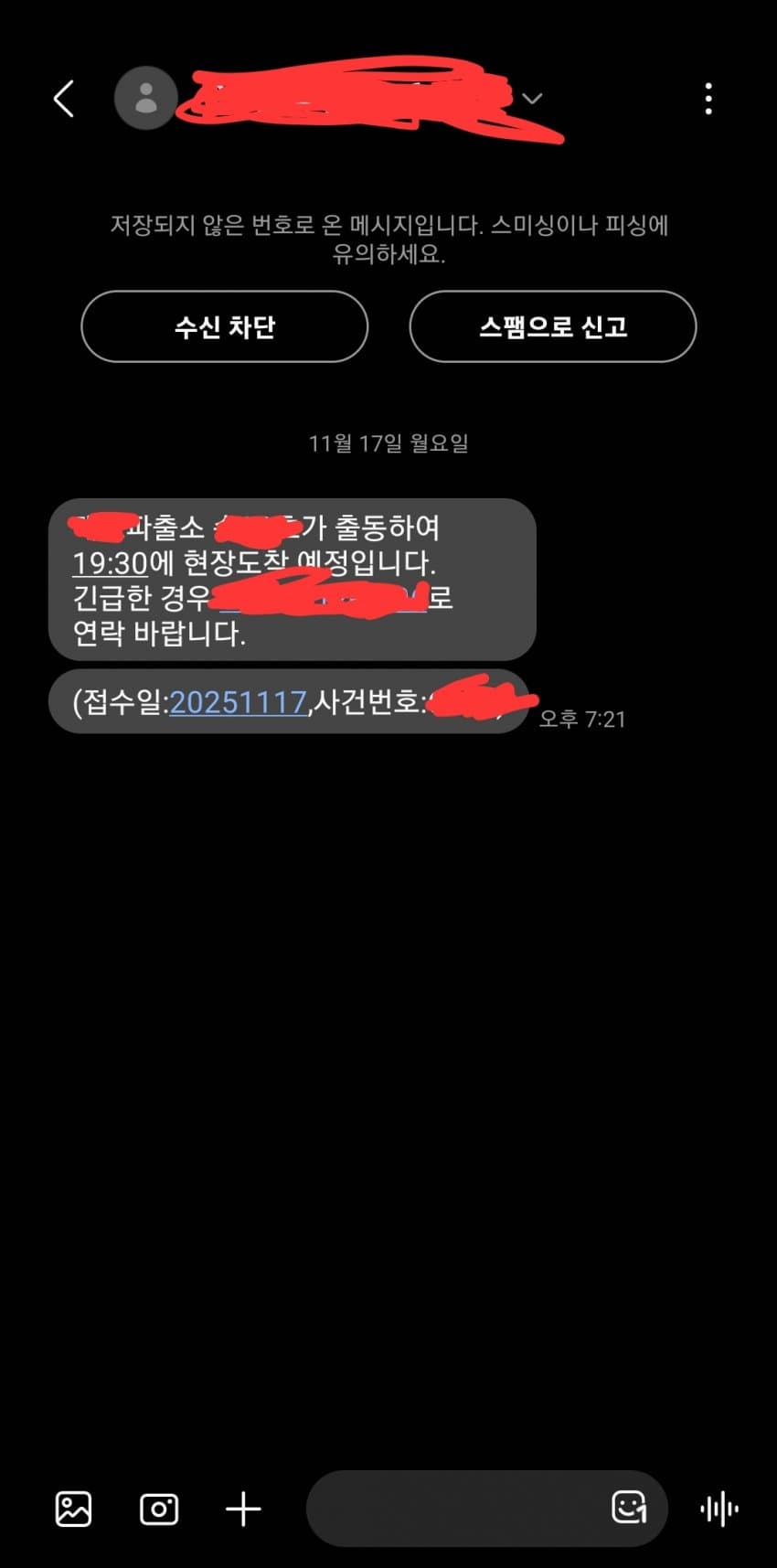Image resolution: width=777 pixels, height=1568 pixels.
Task: Focus the message text field
Action: (x=457, y=1509)
